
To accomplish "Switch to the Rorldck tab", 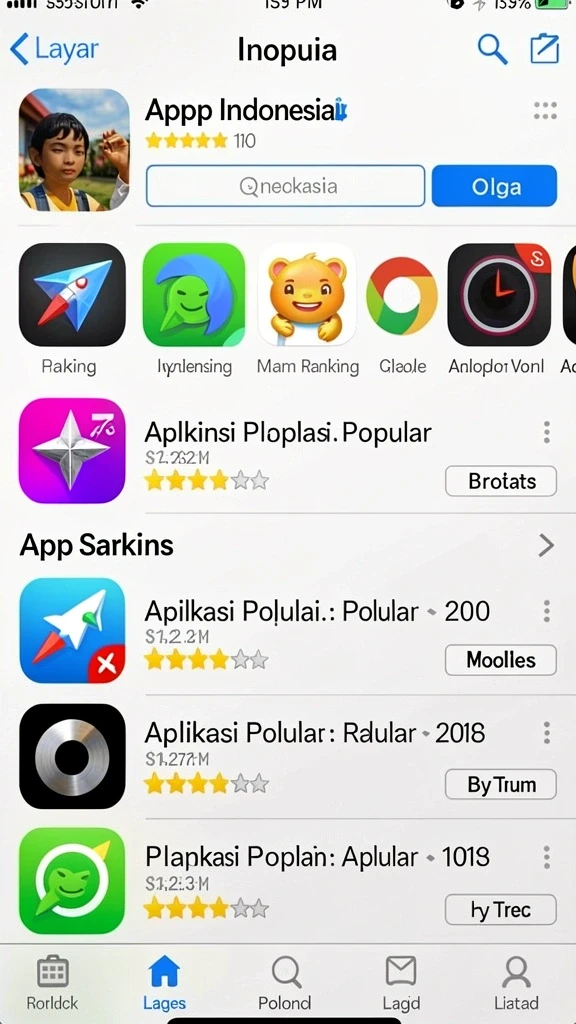I will point(52,984).
